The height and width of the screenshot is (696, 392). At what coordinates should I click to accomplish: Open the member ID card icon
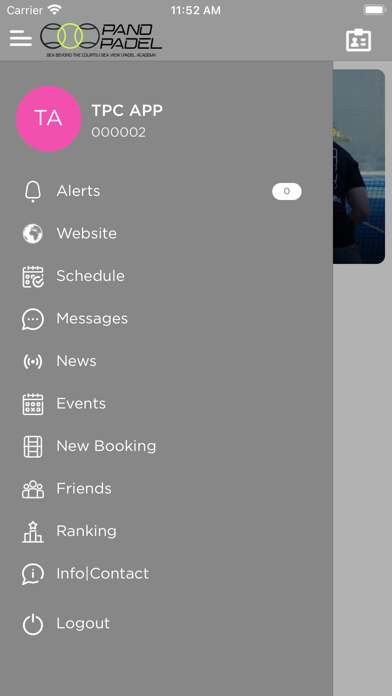(358, 40)
